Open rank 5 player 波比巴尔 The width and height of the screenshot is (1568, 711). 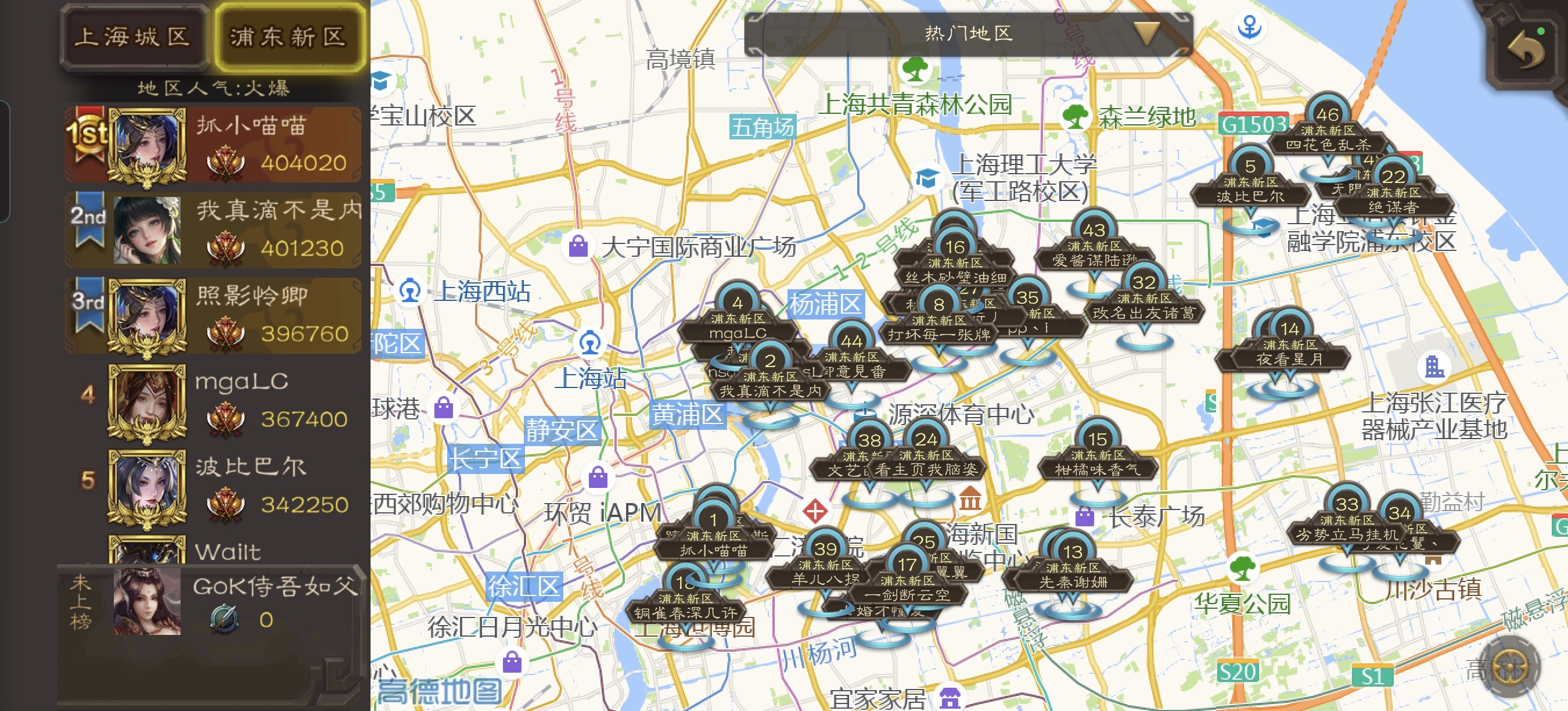214,486
